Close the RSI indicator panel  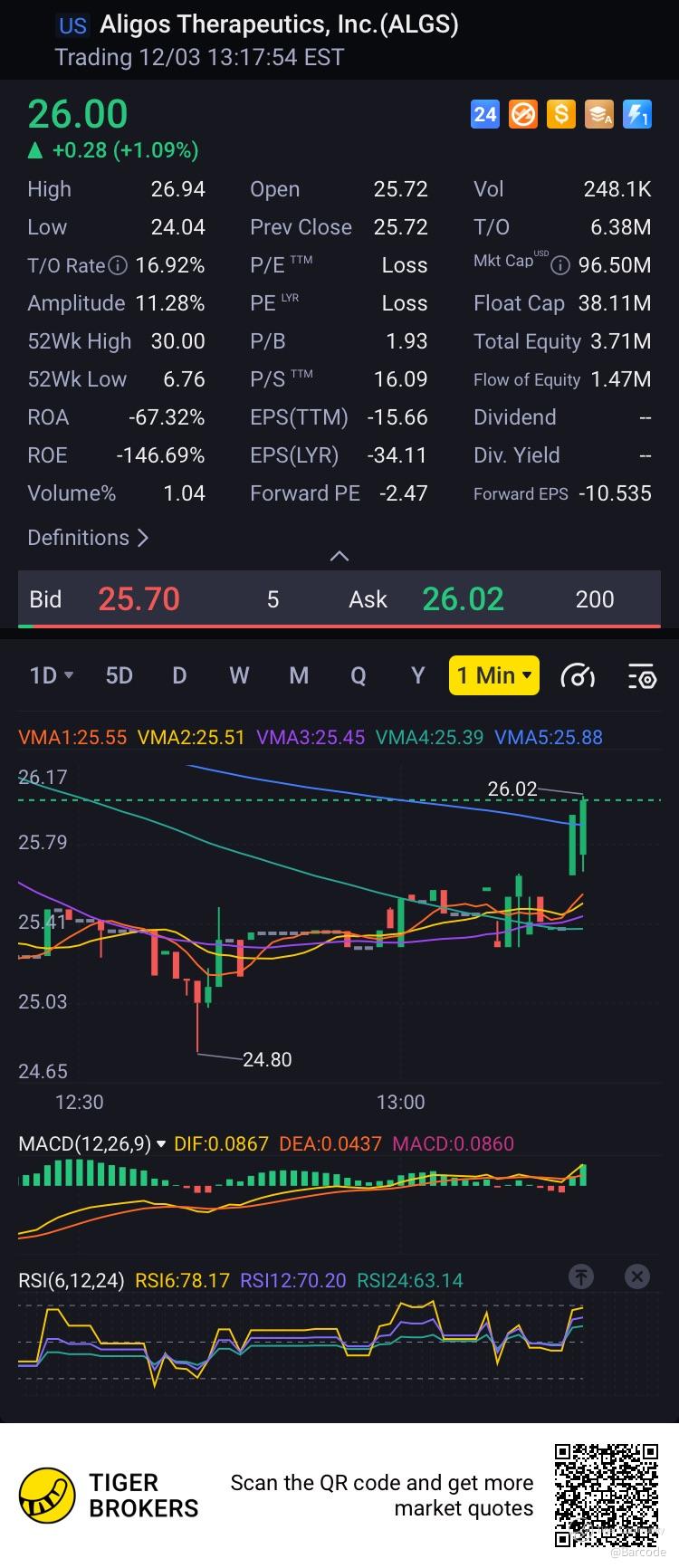tap(637, 1276)
